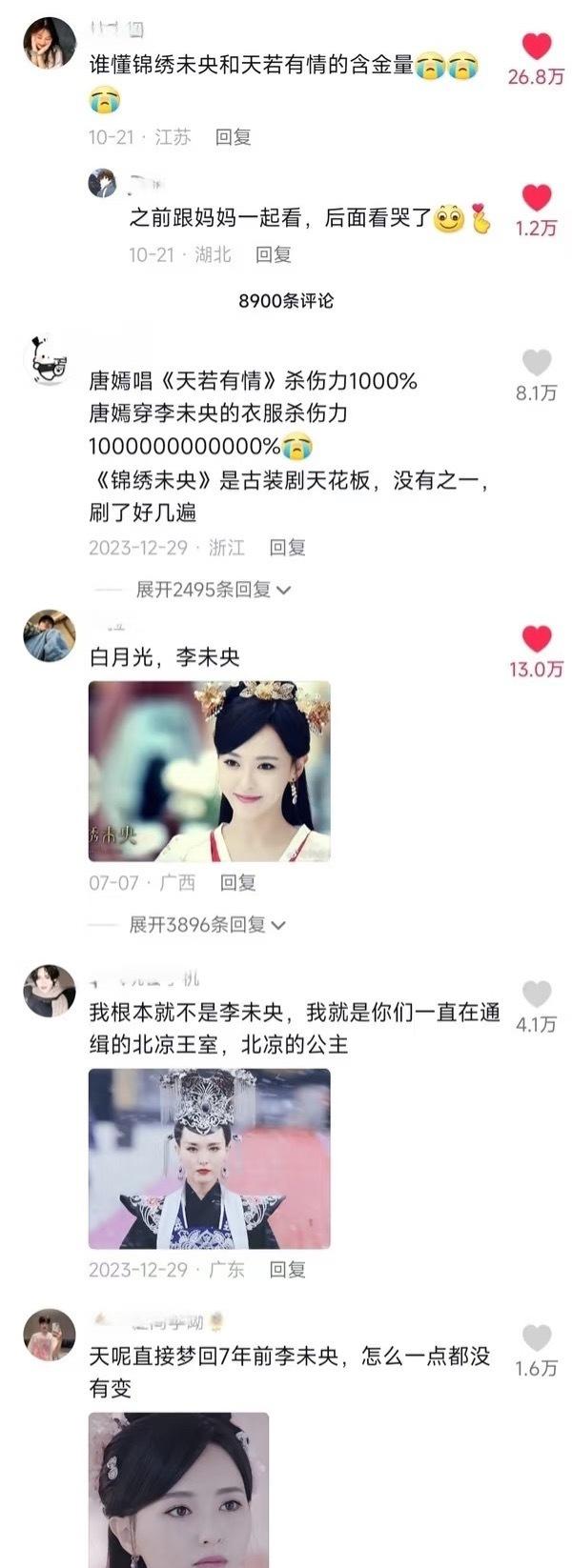Expand the 2495 replies

click(212, 590)
